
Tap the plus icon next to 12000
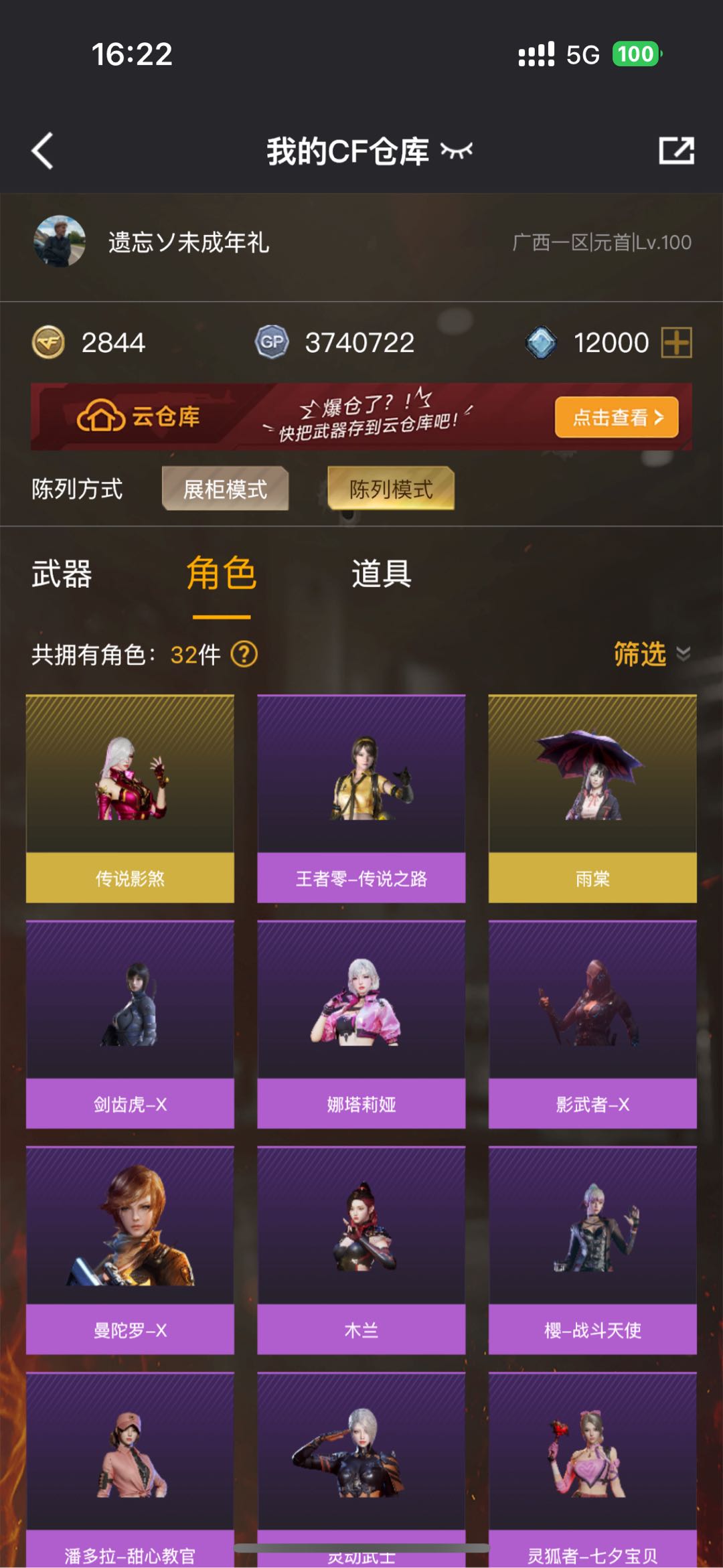pyautogui.click(x=676, y=343)
